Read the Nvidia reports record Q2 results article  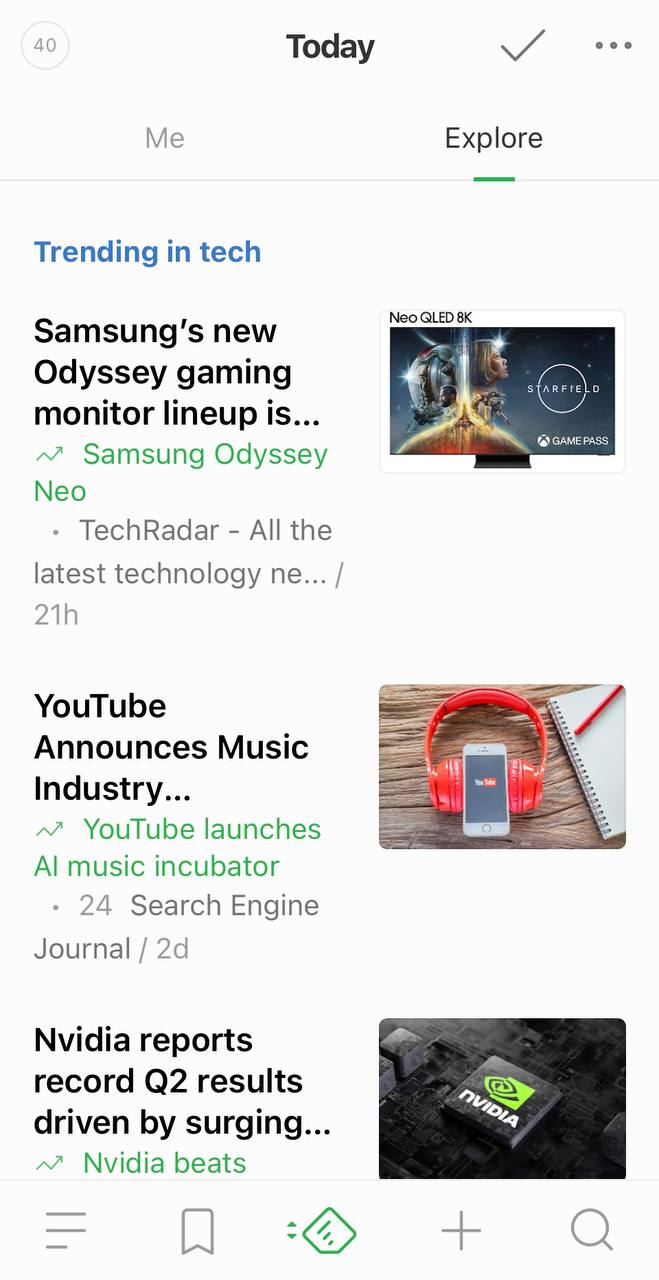coord(181,1081)
